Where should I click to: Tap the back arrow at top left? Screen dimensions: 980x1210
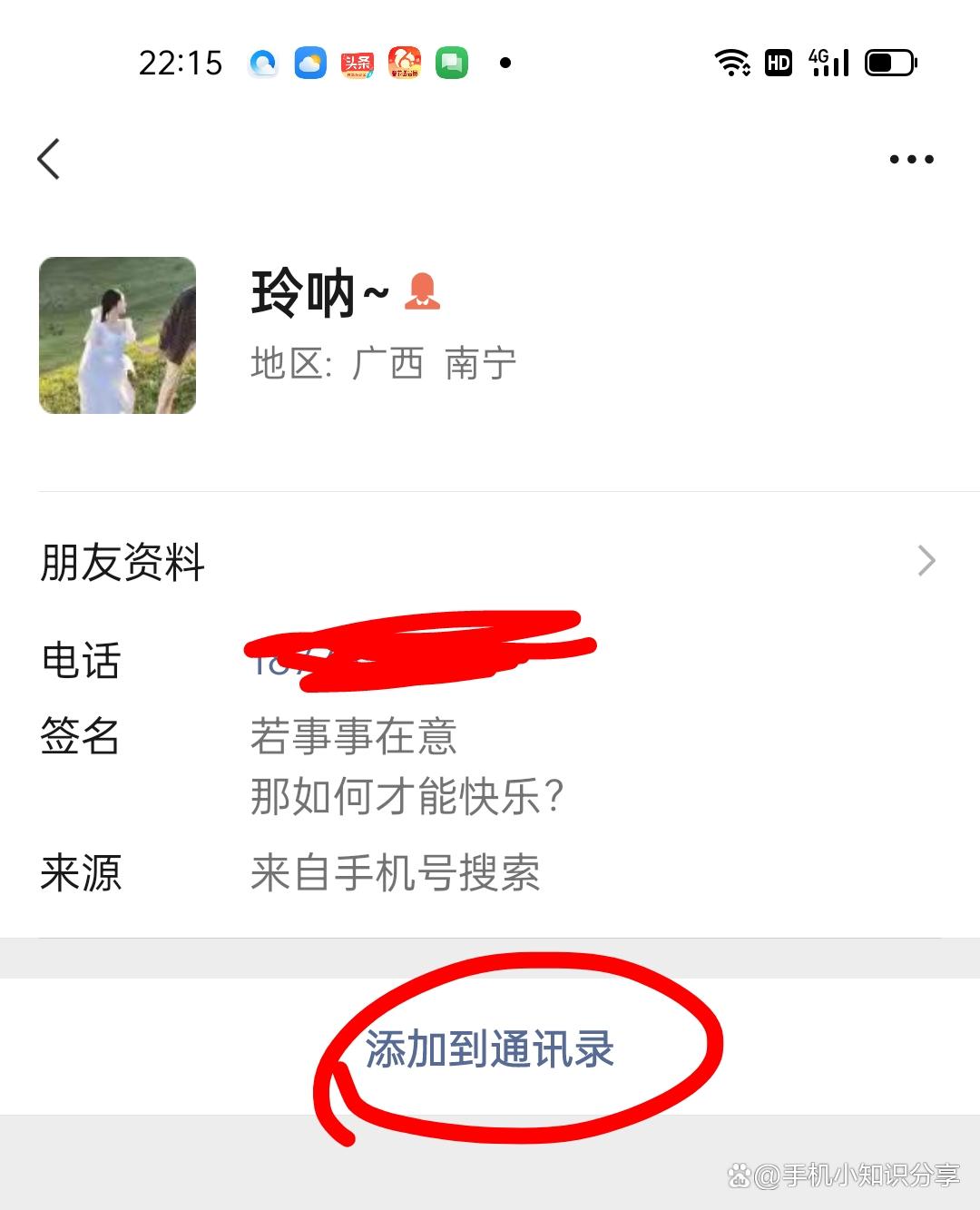click(49, 159)
